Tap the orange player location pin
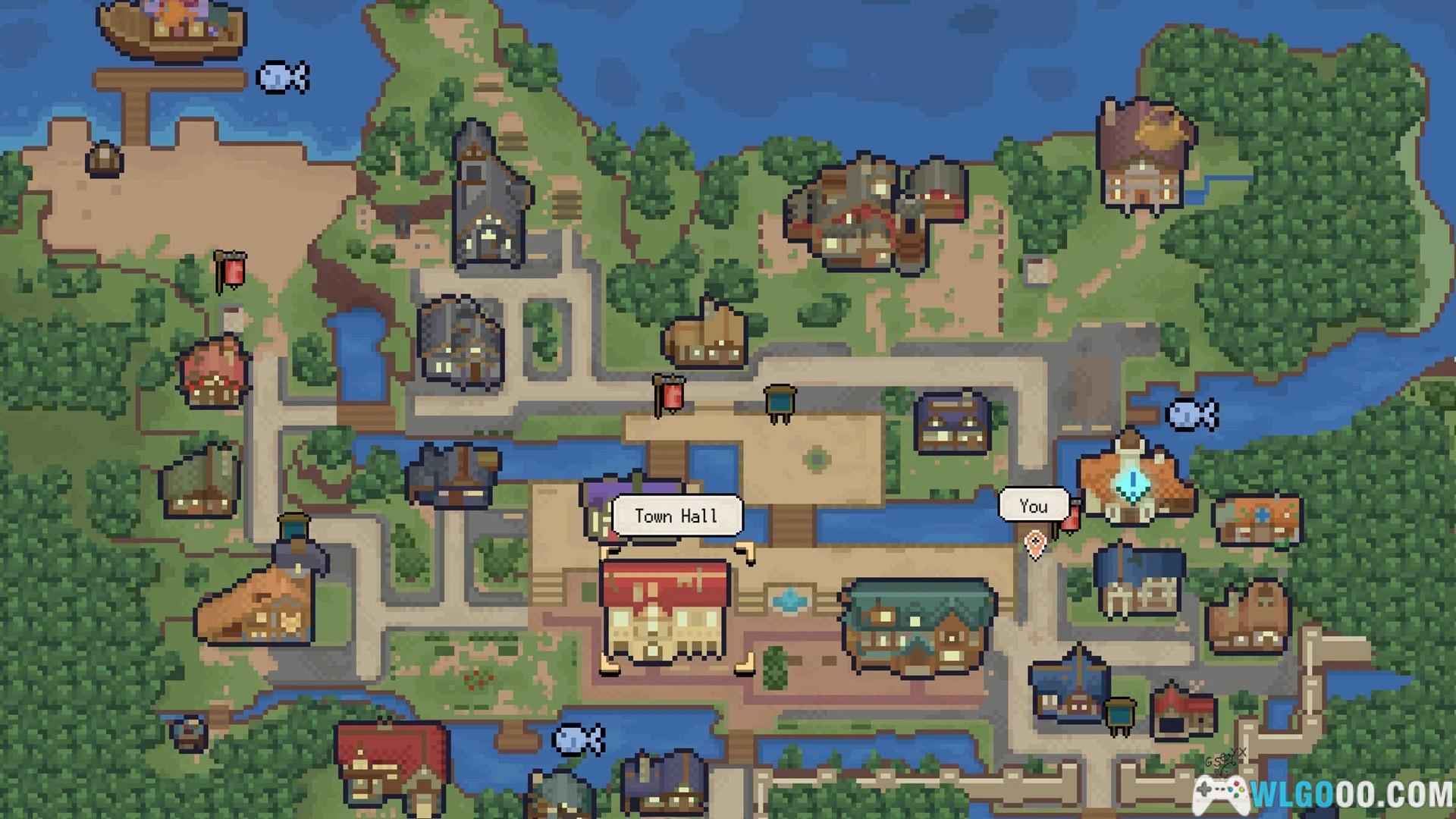The width and height of the screenshot is (1456, 819). pos(1035,544)
